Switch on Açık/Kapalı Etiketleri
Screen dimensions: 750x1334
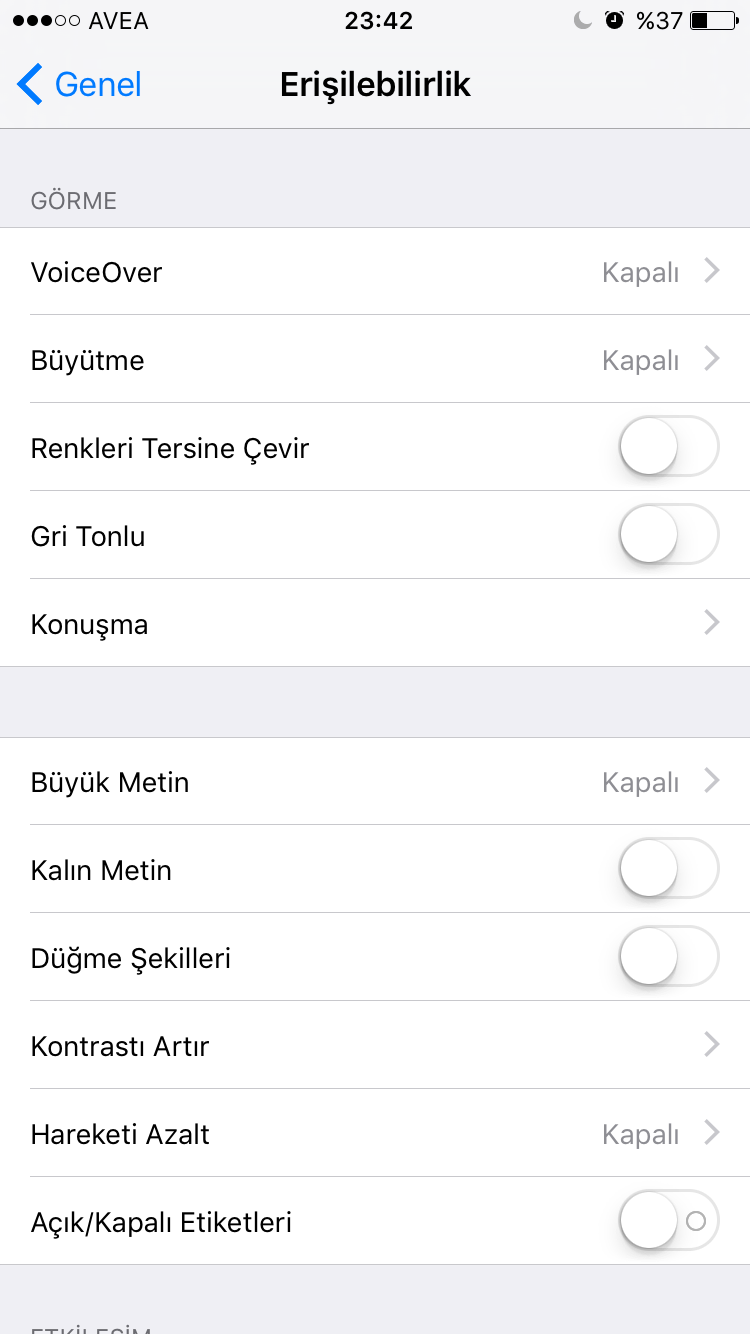tap(668, 1221)
